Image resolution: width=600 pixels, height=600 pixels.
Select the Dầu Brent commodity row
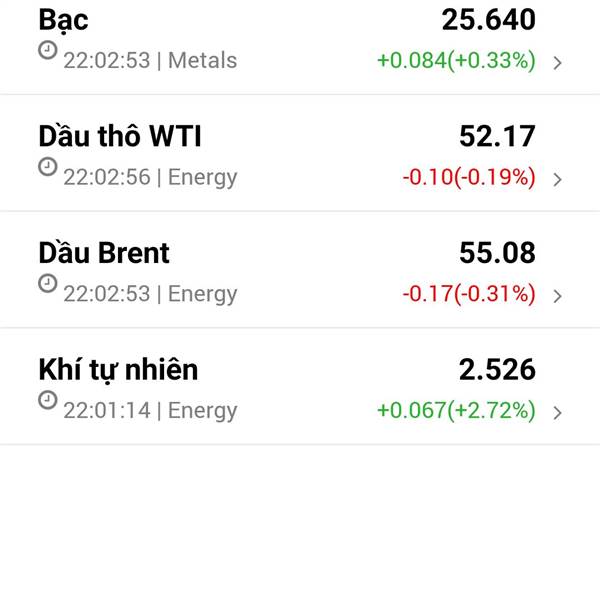(300, 271)
